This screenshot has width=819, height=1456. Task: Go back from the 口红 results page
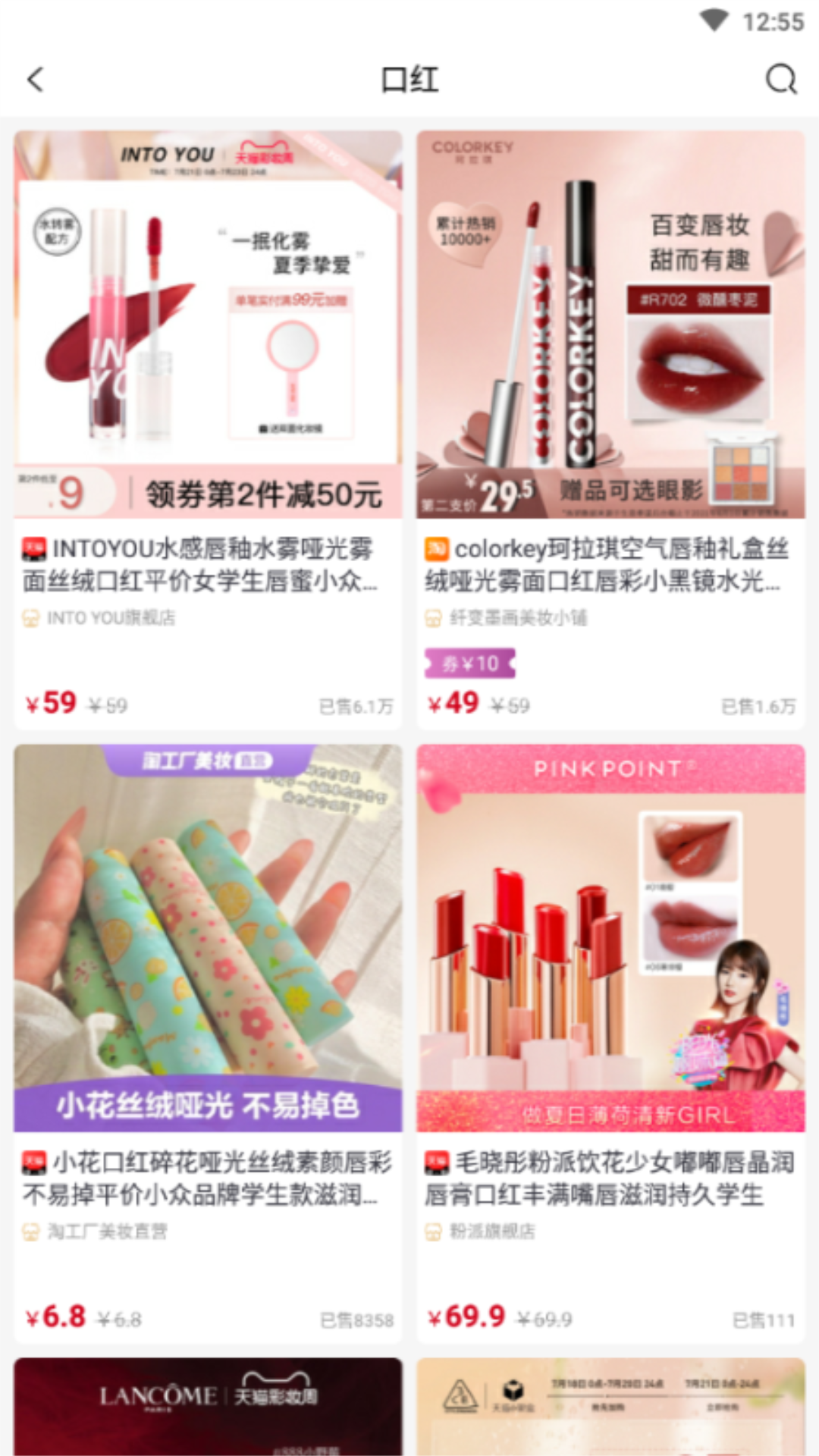pyautogui.click(x=36, y=79)
